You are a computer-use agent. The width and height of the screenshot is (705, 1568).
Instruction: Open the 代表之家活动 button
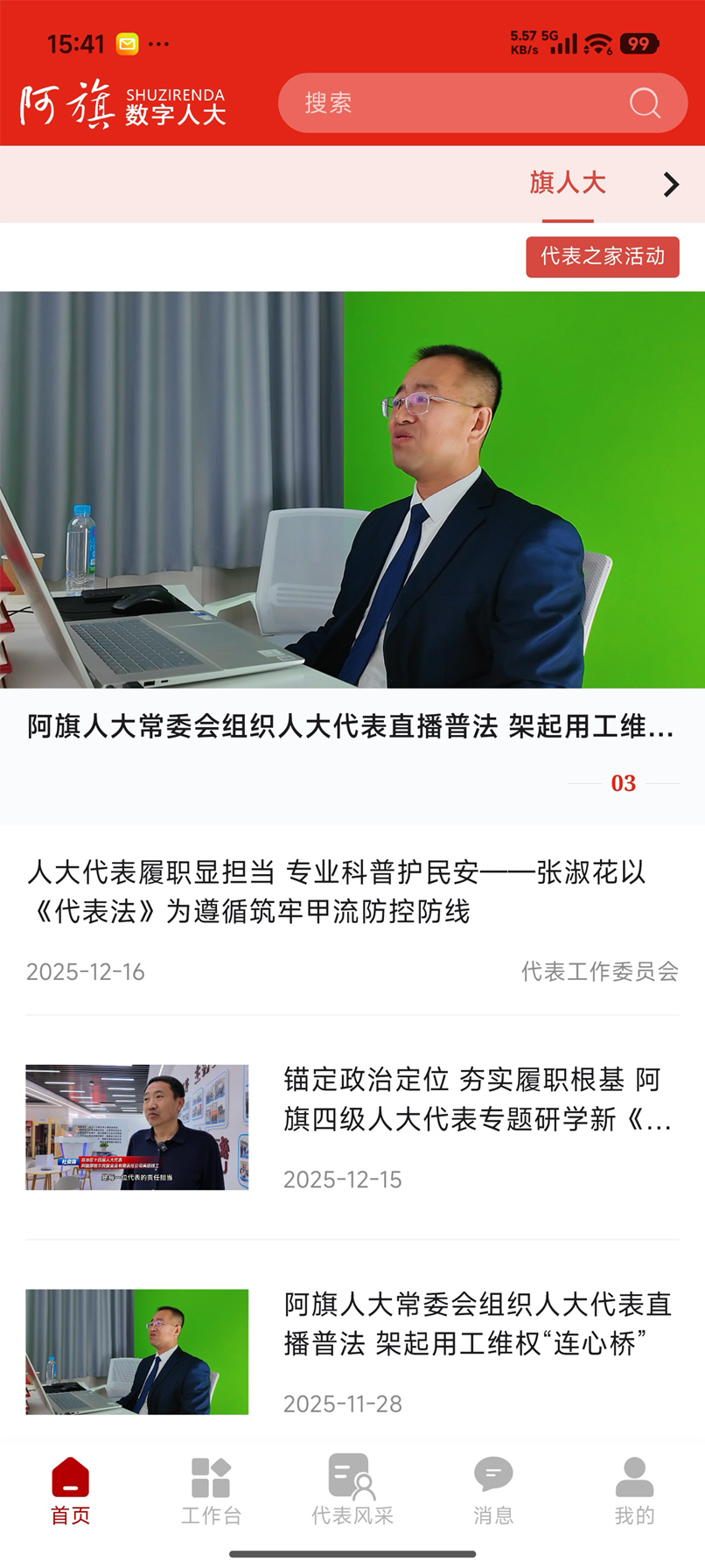pyautogui.click(x=602, y=256)
